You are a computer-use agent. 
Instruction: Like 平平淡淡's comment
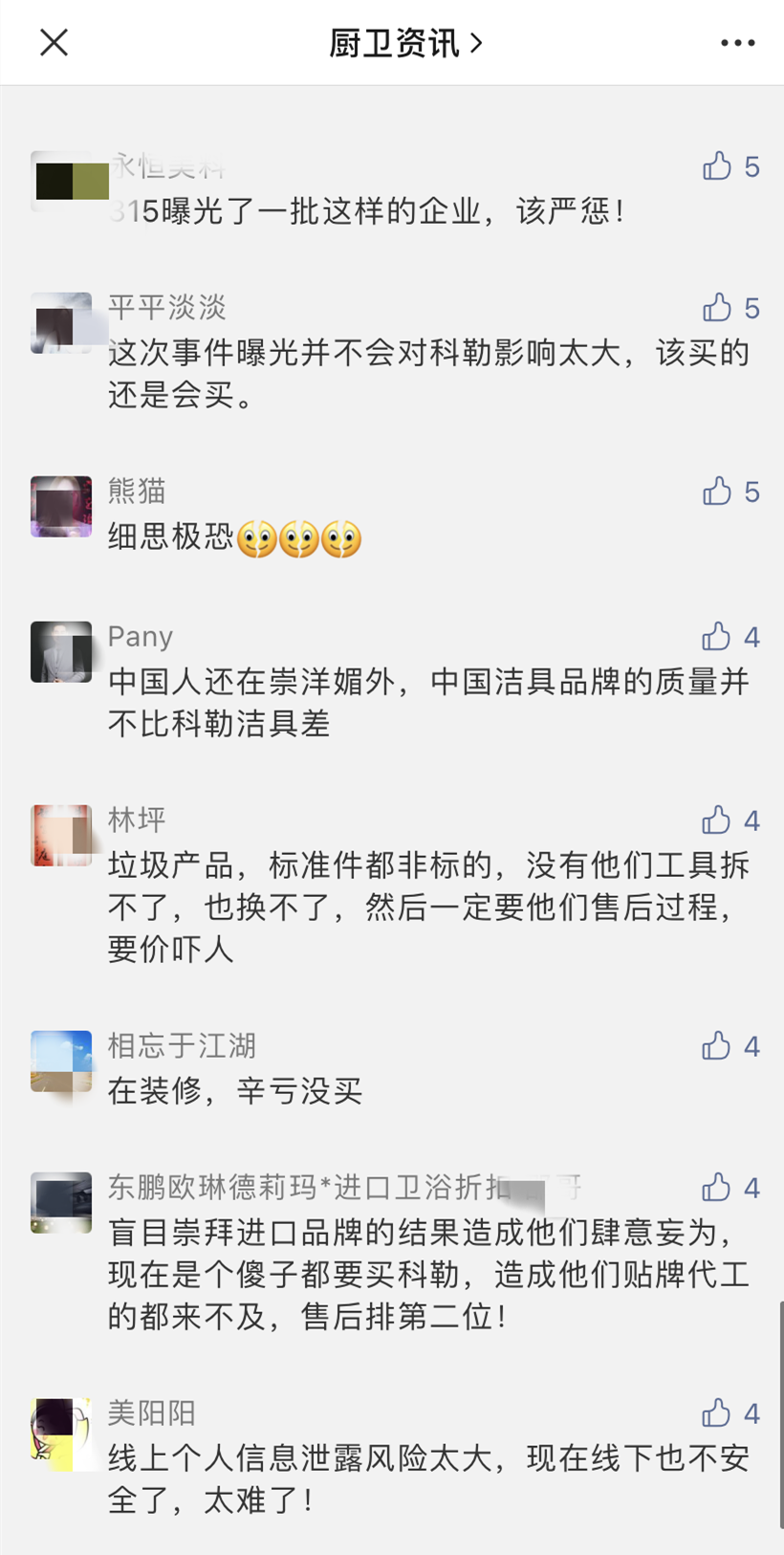[717, 308]
